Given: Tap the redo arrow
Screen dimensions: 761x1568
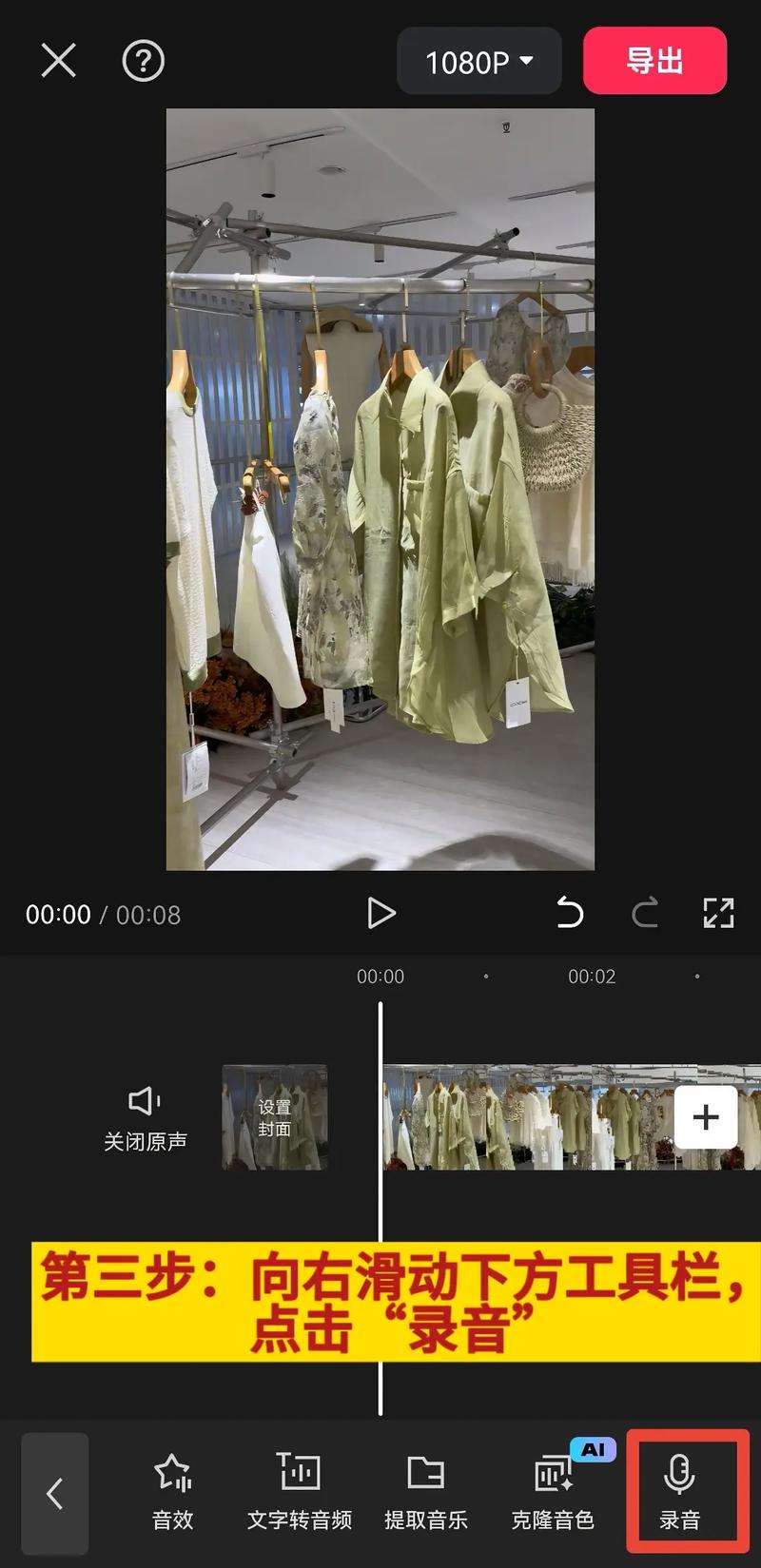Looking at the screenshot, I should click(645, 913).
